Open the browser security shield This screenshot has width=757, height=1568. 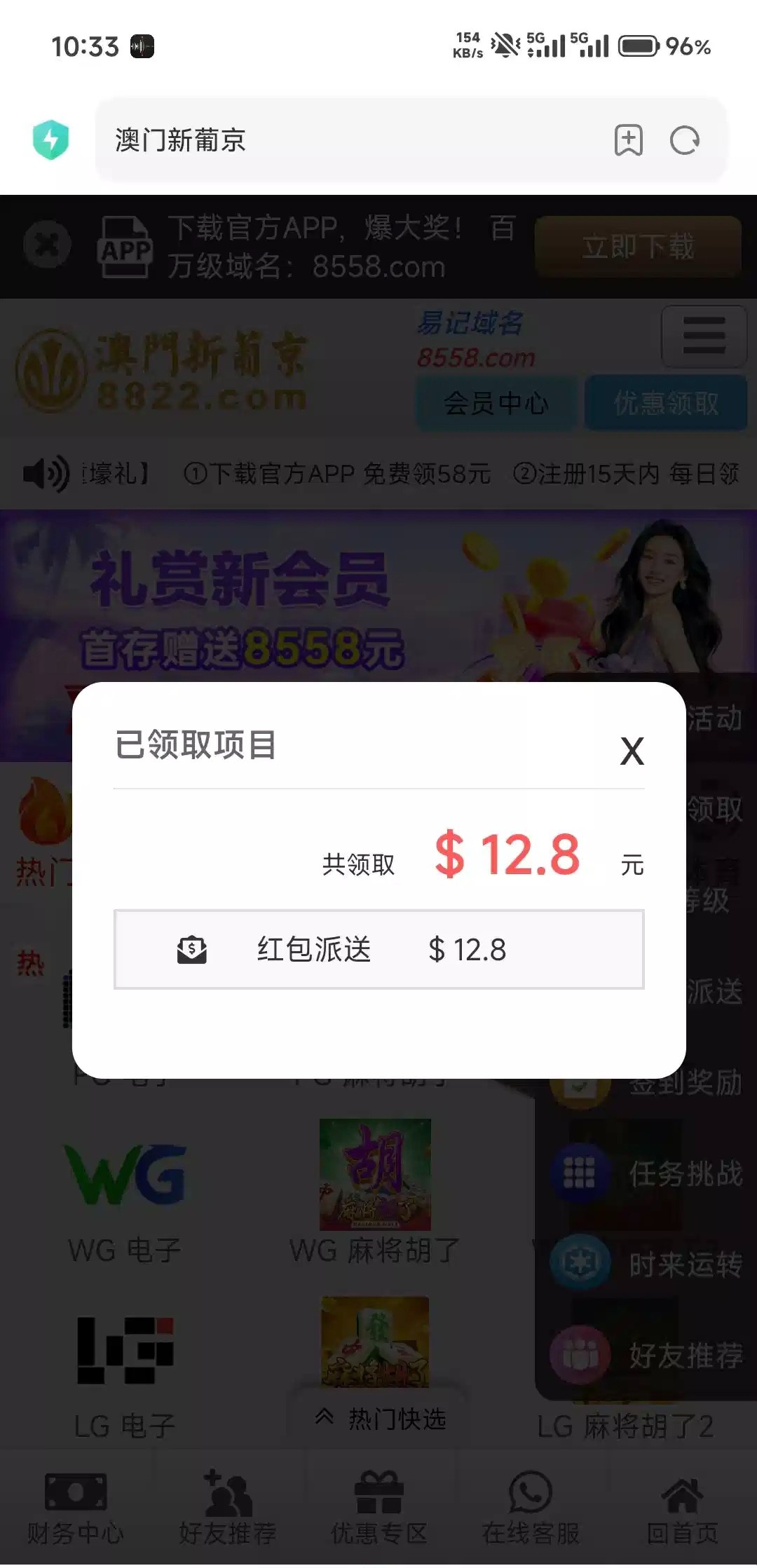tap(50, 139)
